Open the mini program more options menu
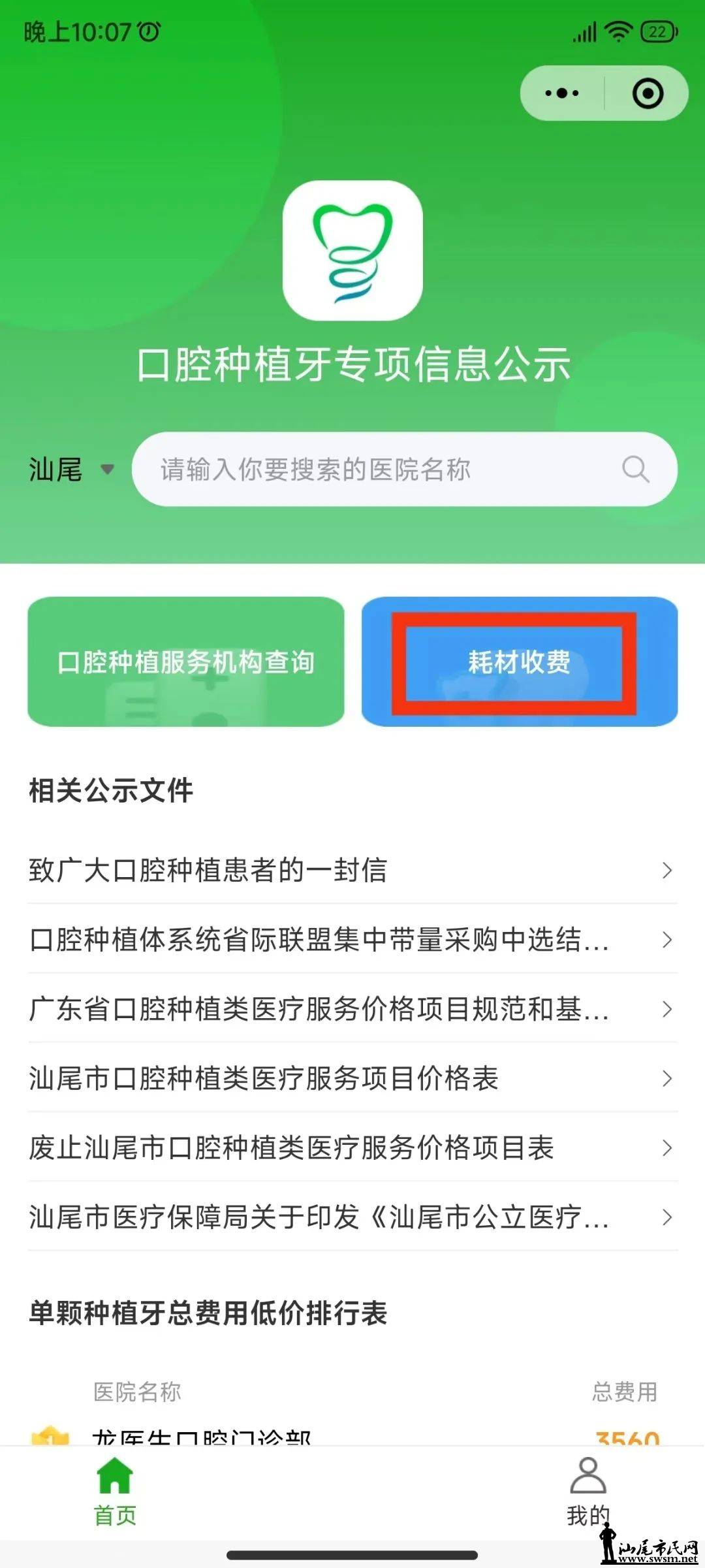705x1568 pixels. [562, 93]
